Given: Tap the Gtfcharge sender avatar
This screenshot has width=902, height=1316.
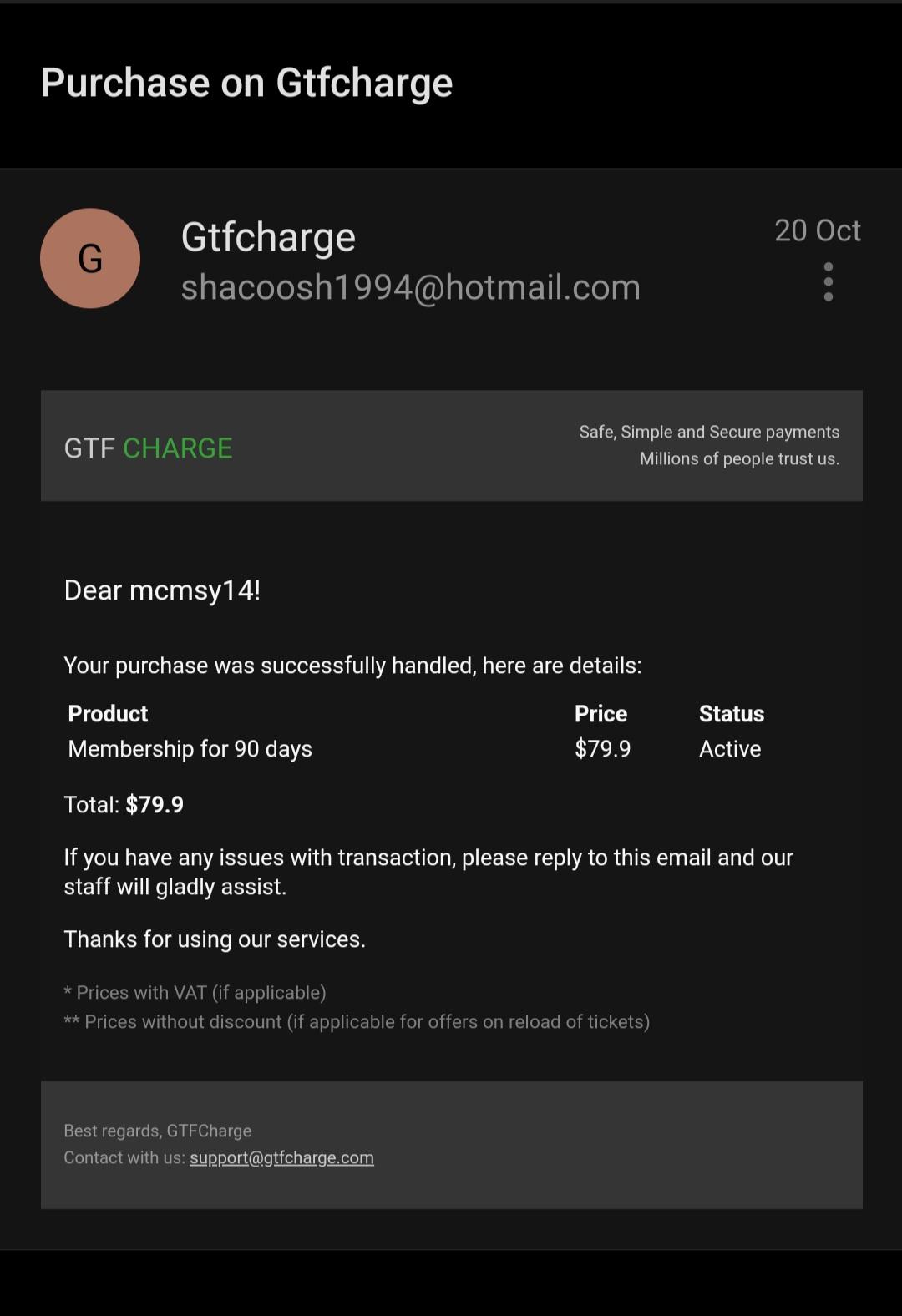Looking at the screenshot, I should (90, 258).
